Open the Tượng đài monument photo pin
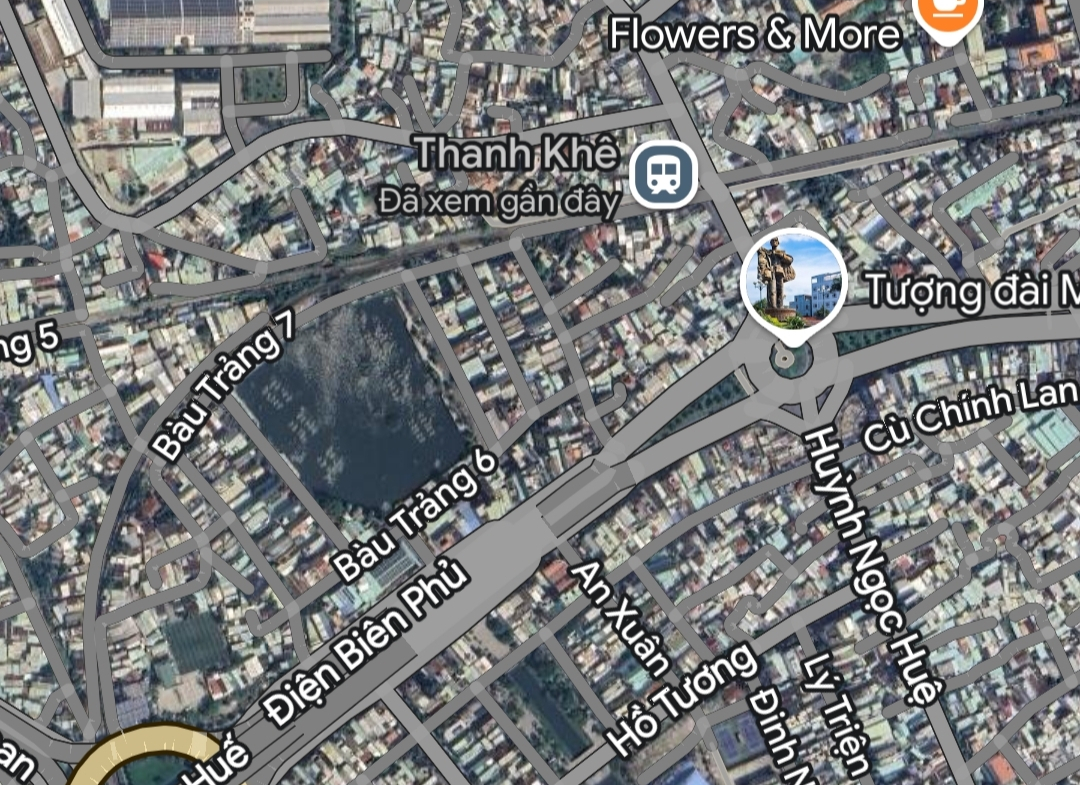This screenshot has height=785, width=1080. tap(793, 283)
